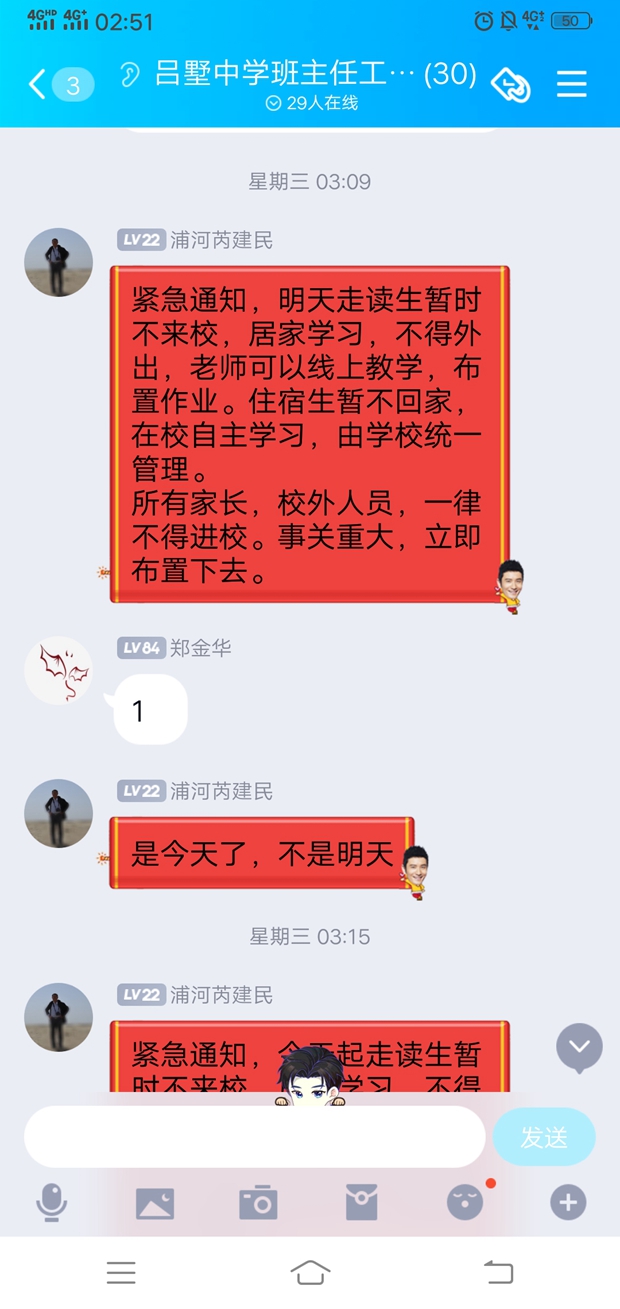Pick a photo from gallery
The image size is (620, 1309).
pyautogui.click(x=155, y=1203)
